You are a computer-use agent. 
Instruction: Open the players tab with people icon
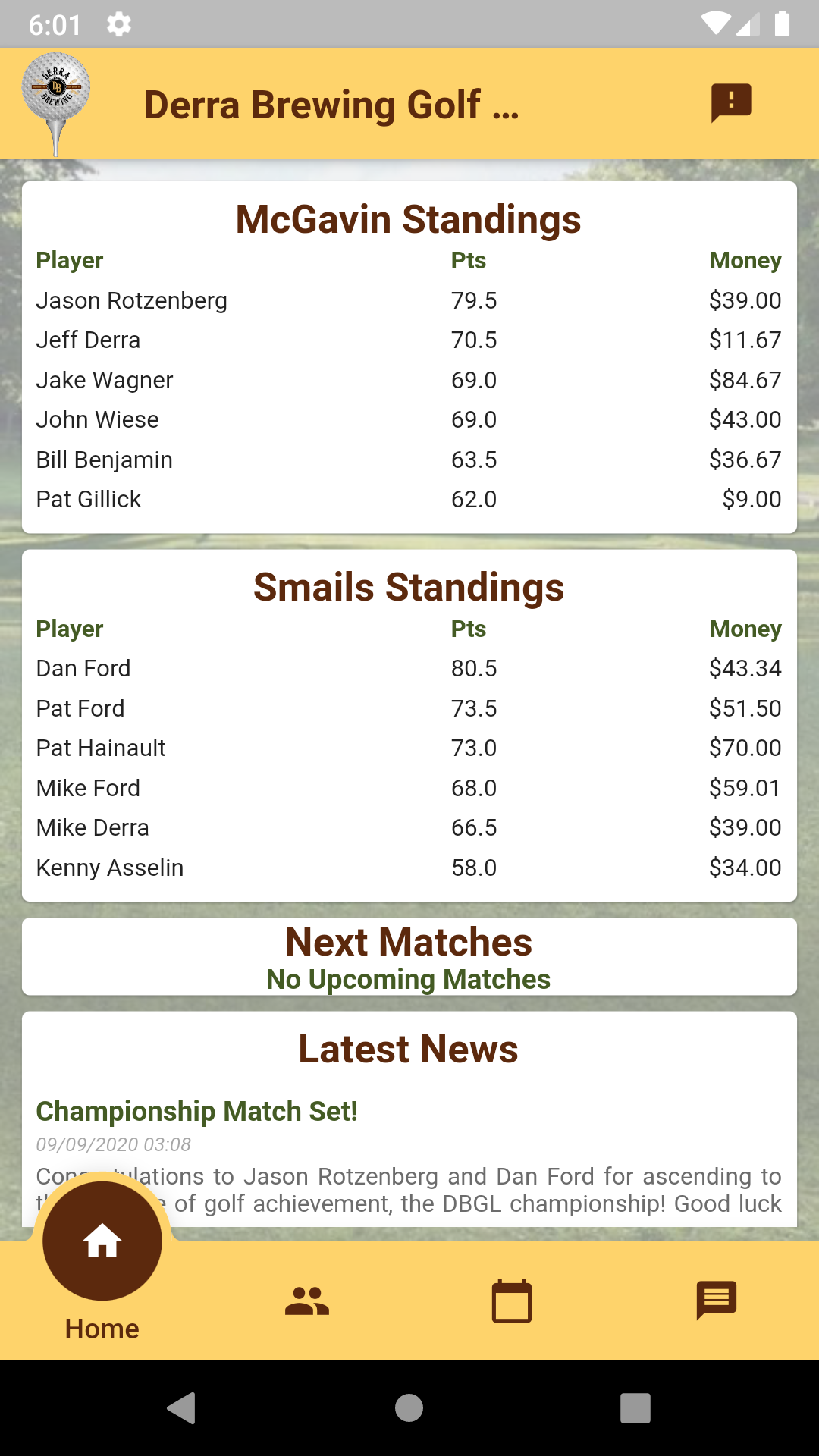tap(307, 1301)
